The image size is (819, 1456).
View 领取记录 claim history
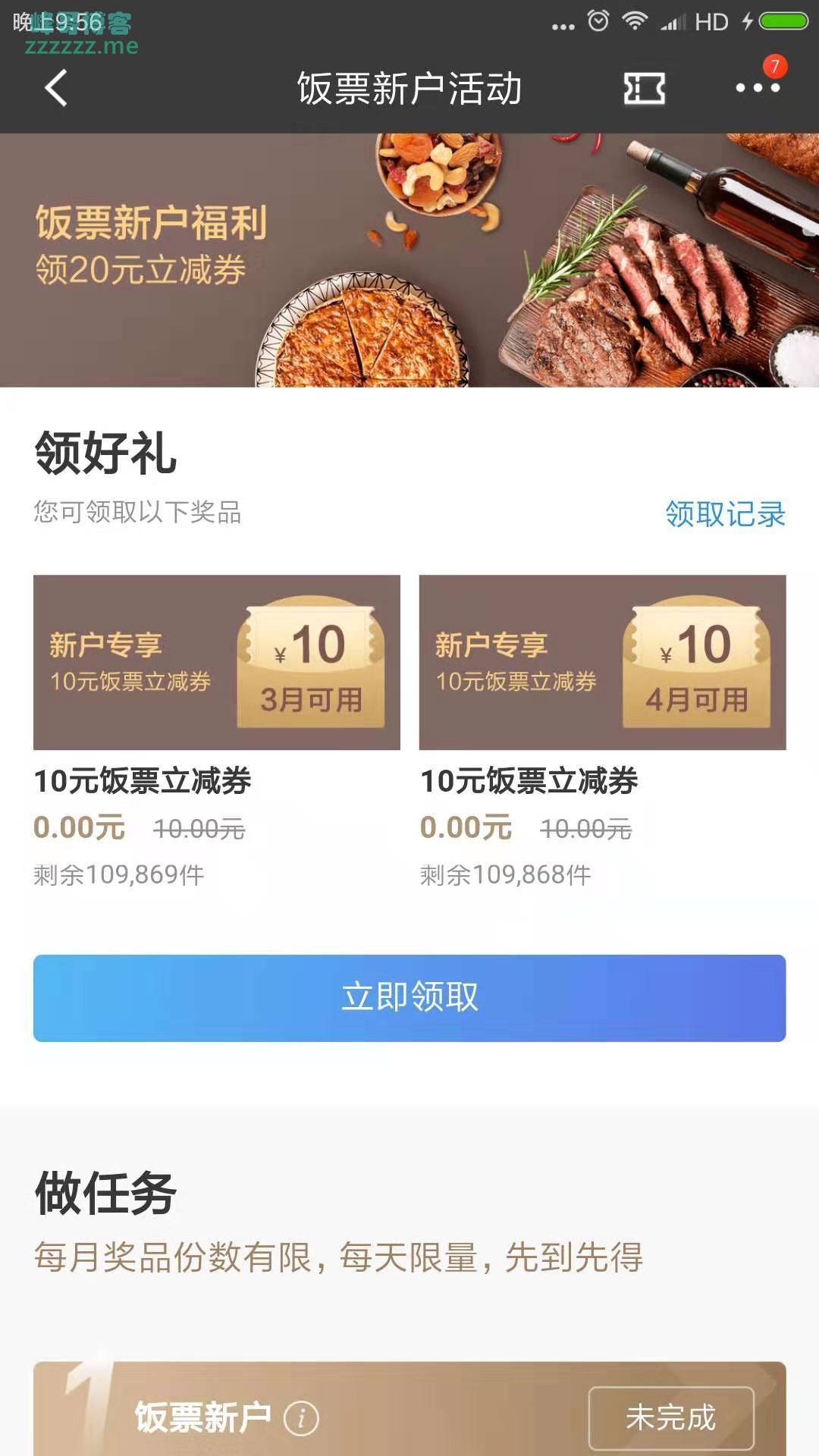tap(725, 513)
